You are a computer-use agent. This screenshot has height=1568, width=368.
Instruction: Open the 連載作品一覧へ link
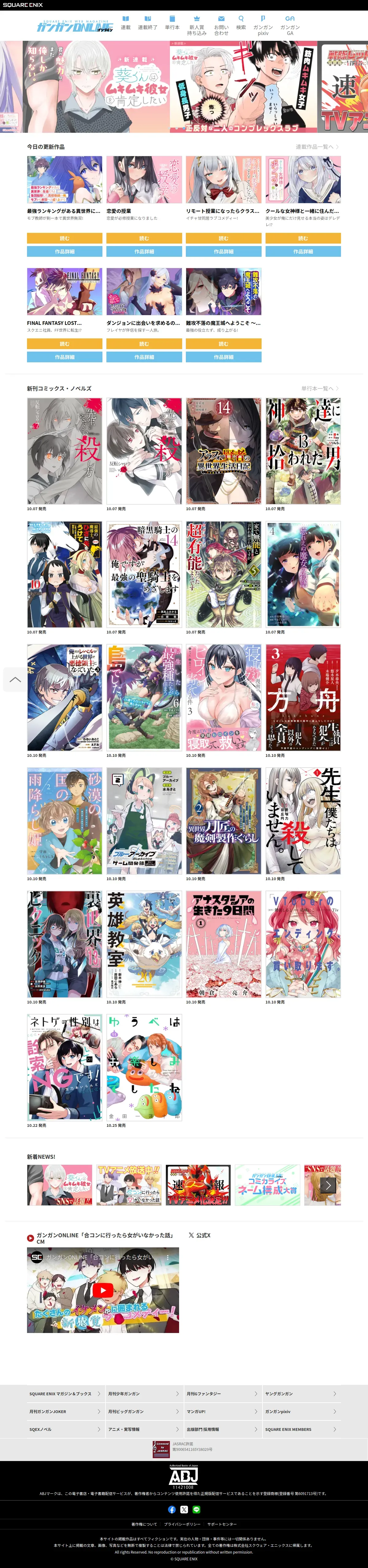317,147
